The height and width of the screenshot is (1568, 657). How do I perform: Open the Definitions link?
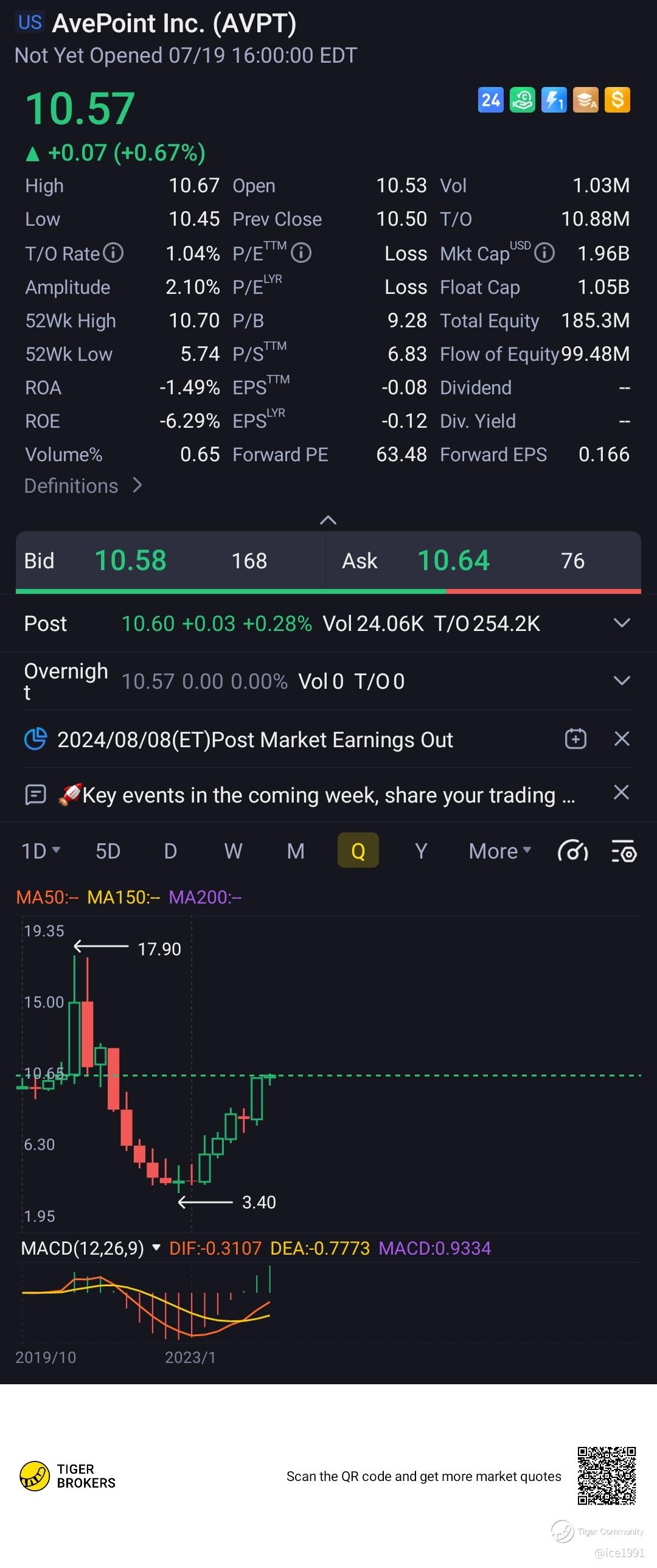click(83, 486)
